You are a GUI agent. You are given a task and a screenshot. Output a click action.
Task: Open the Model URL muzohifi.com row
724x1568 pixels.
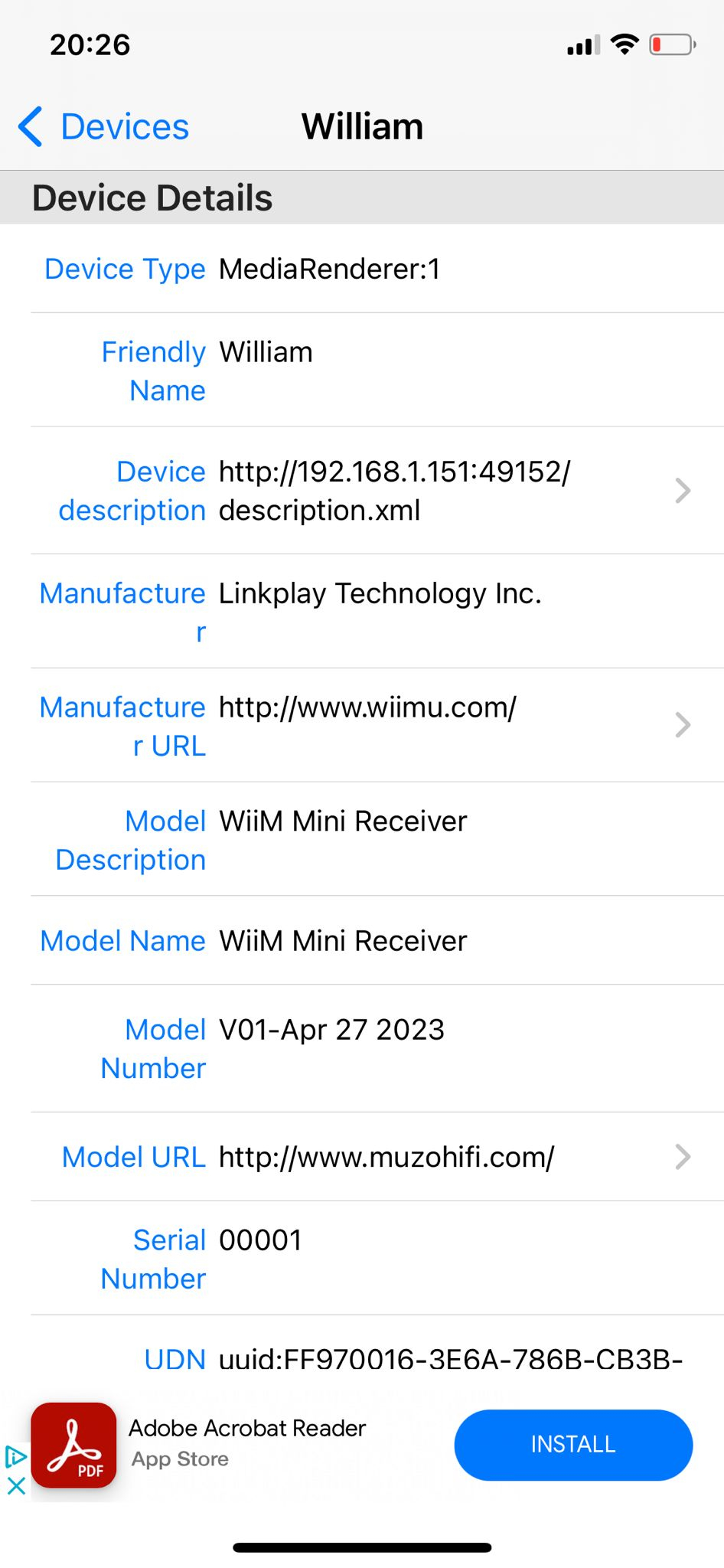point(375,1157)
